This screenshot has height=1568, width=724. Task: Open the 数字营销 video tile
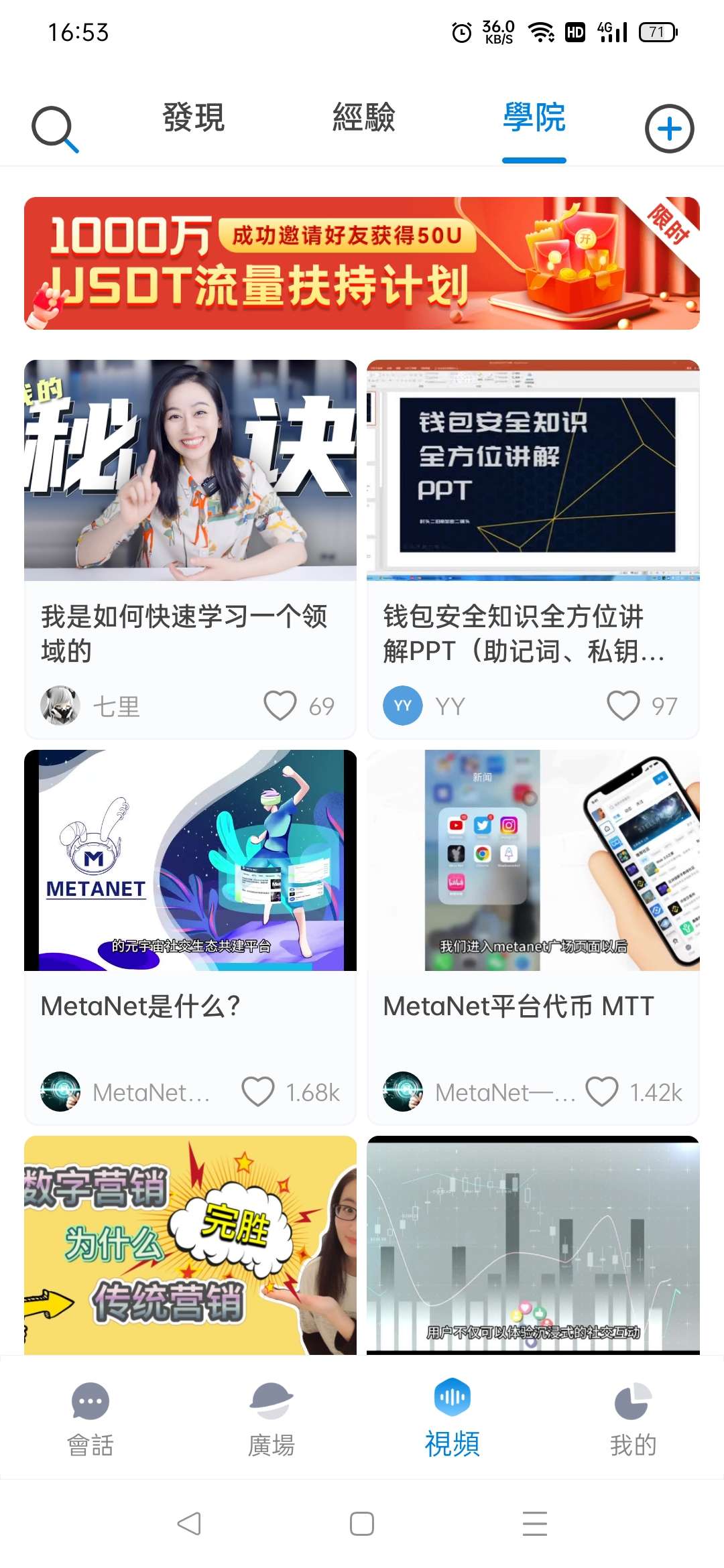[190, 1245]
